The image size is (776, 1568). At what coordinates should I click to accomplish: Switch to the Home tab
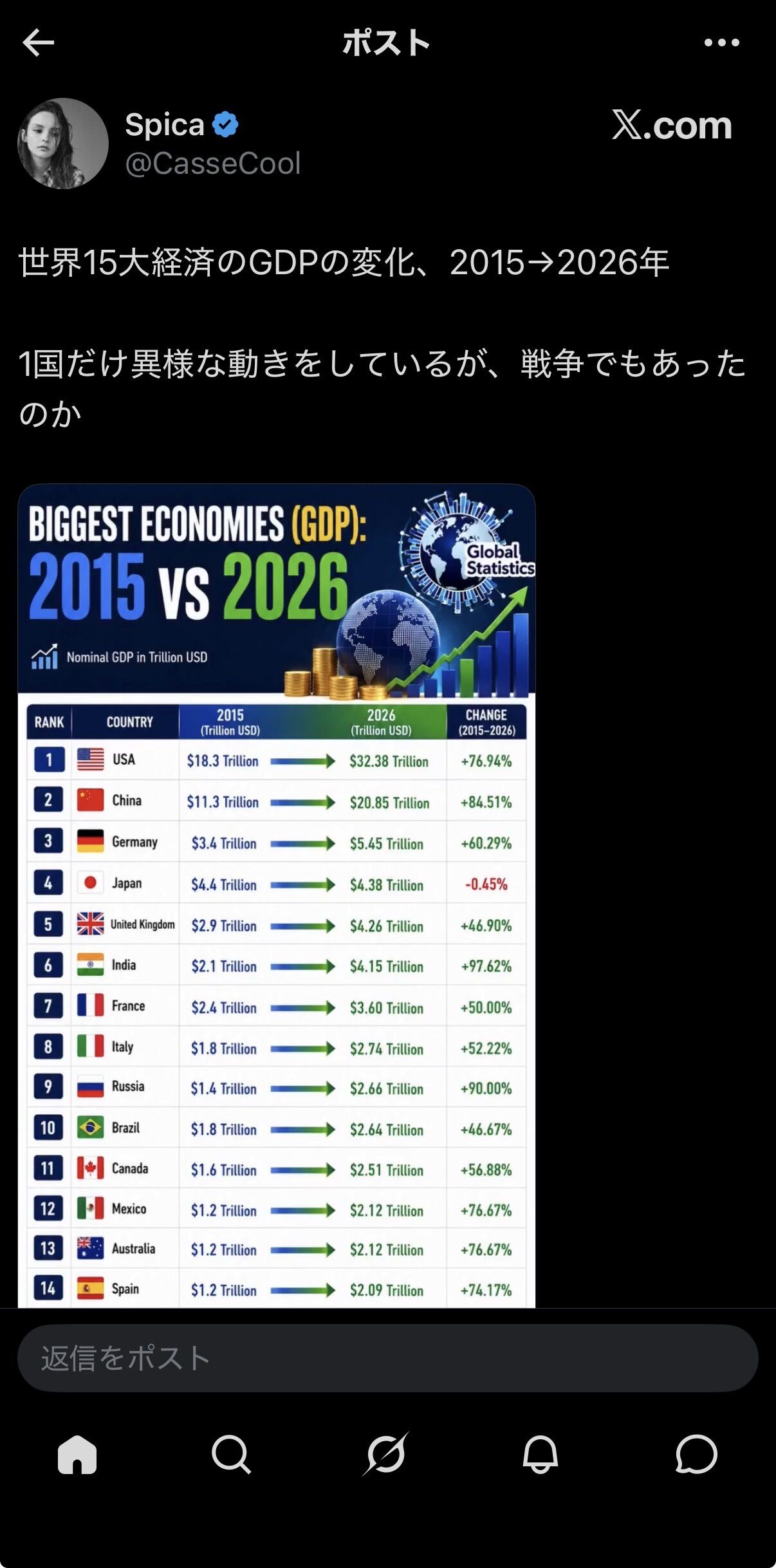[77, 1454]
